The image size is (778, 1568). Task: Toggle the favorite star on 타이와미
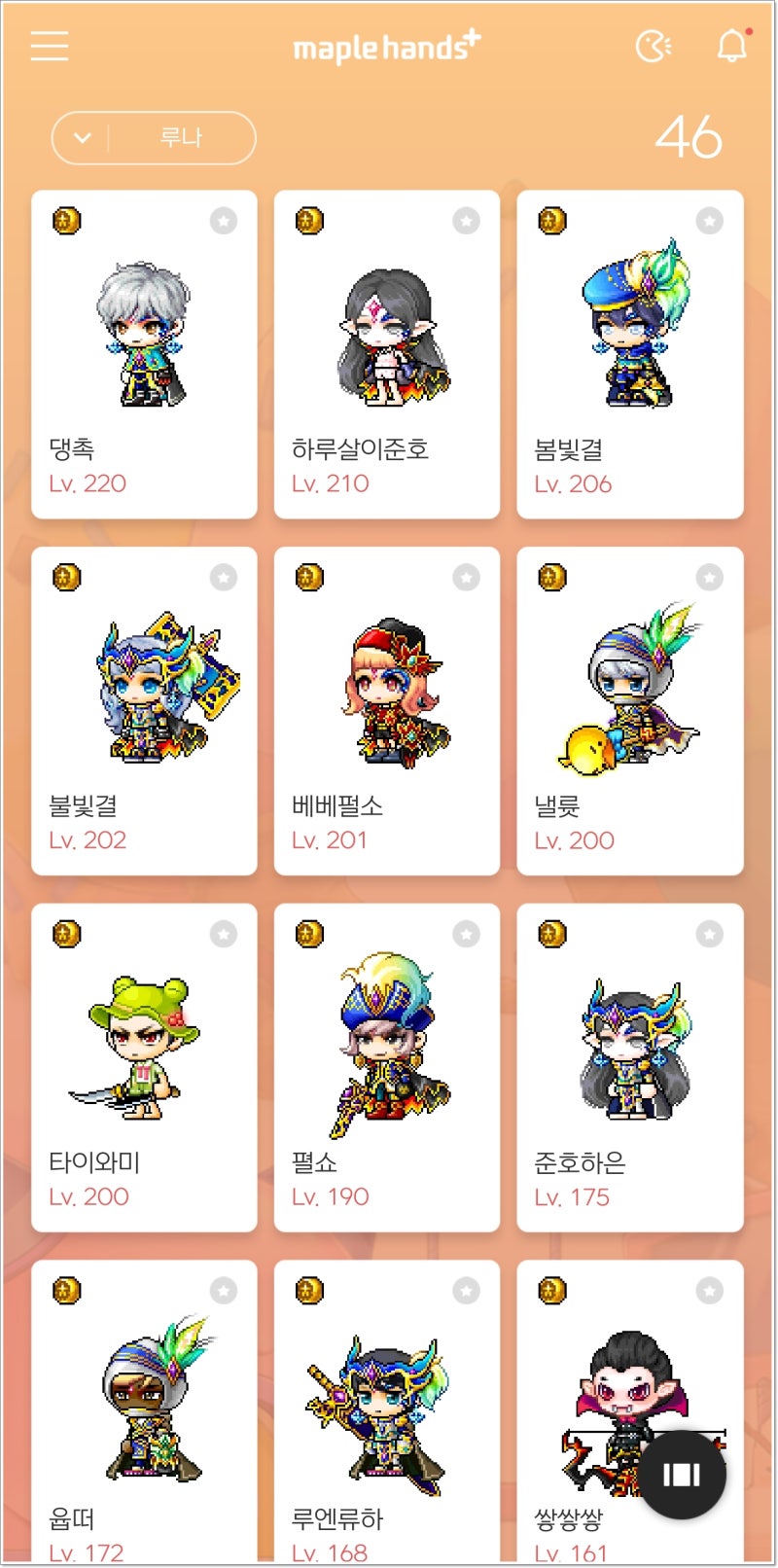[225, 934]
